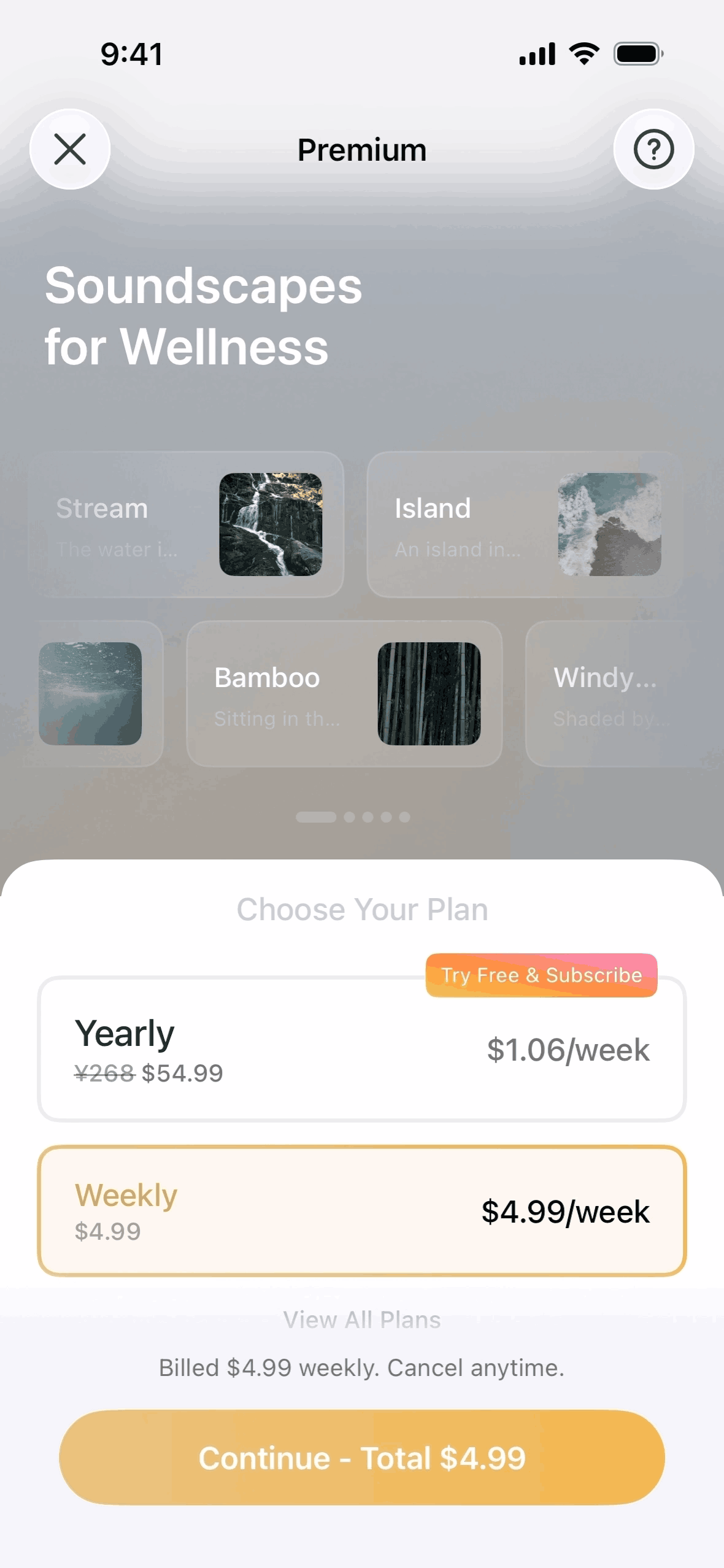Viewport: 724px width, 1568px height.
Task: Select the Yearly plan option
Action: tap(361, 1050)
